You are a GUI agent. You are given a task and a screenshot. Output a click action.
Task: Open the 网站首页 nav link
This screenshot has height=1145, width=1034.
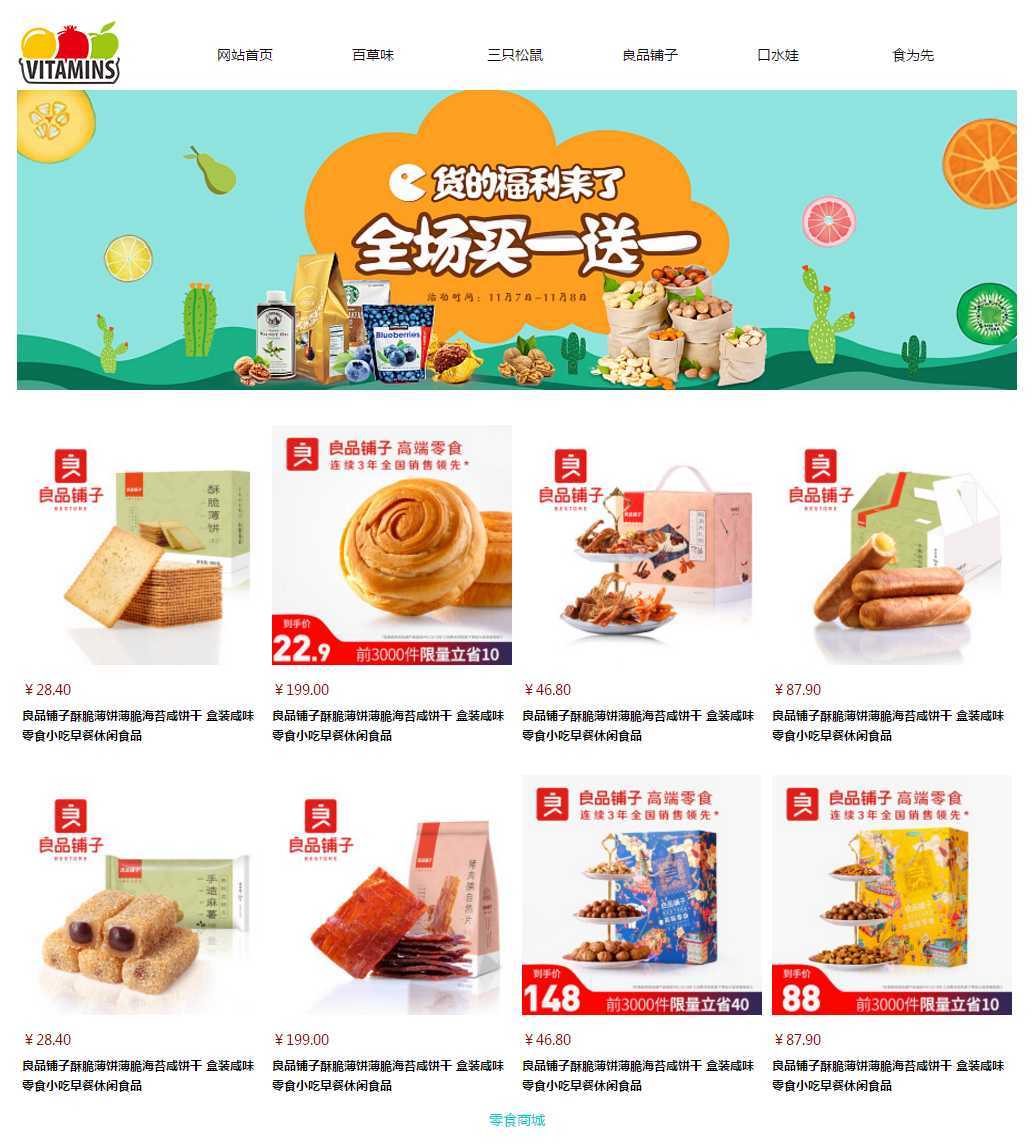(245, 55)
